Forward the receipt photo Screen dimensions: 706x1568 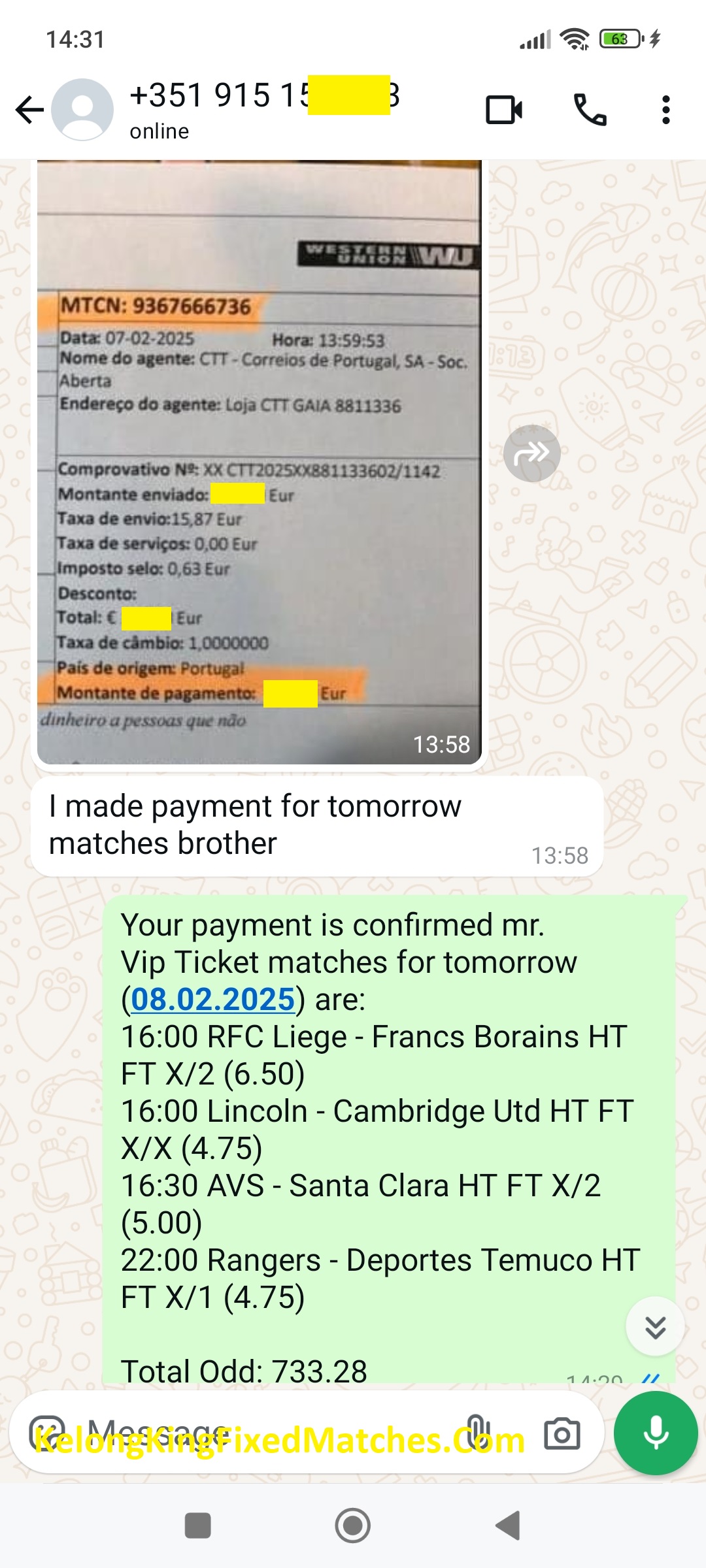(x=531, y=453)
